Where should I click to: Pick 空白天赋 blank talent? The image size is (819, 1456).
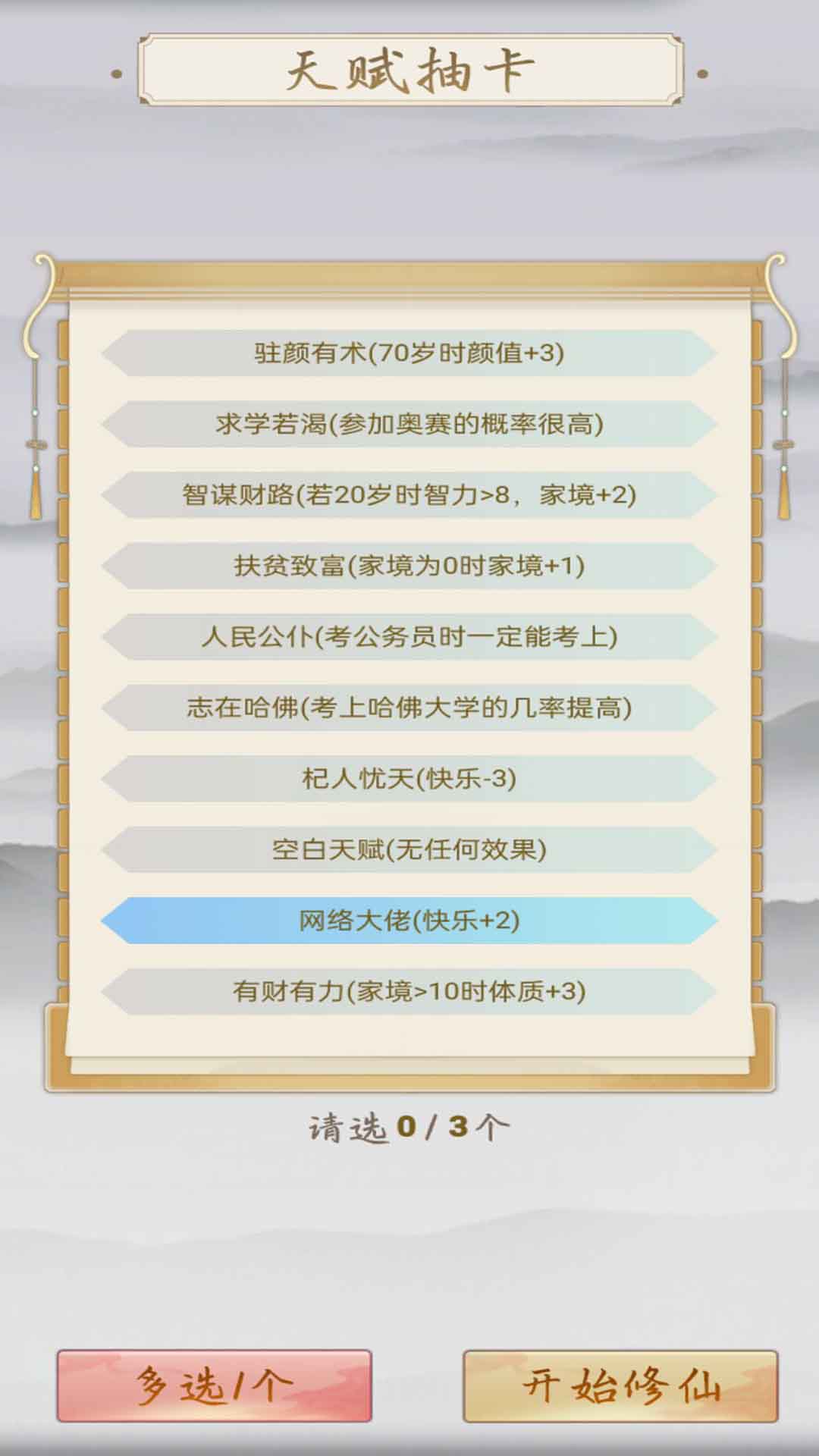click(x=409, y=849)
